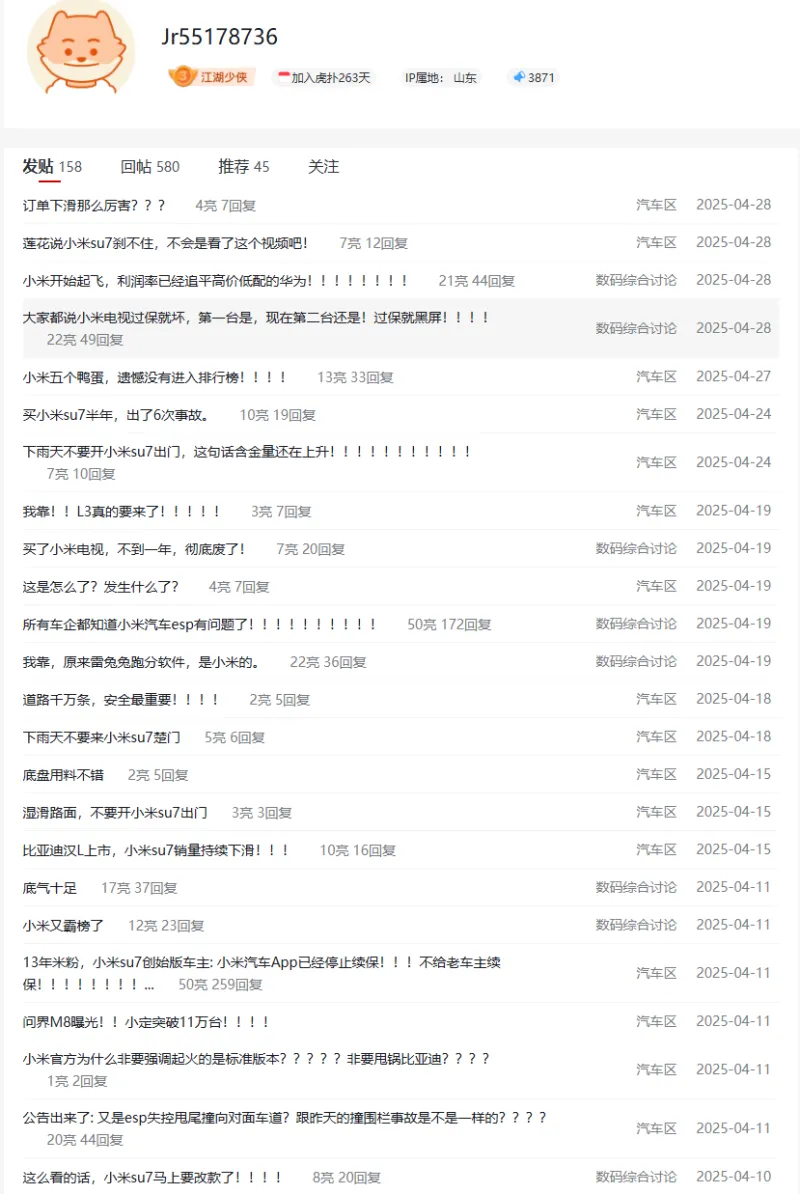800x1194 pixels.
Task: Open post 所有车企都知道小米汽车esp有问题
Action: [x=200, y=624]
